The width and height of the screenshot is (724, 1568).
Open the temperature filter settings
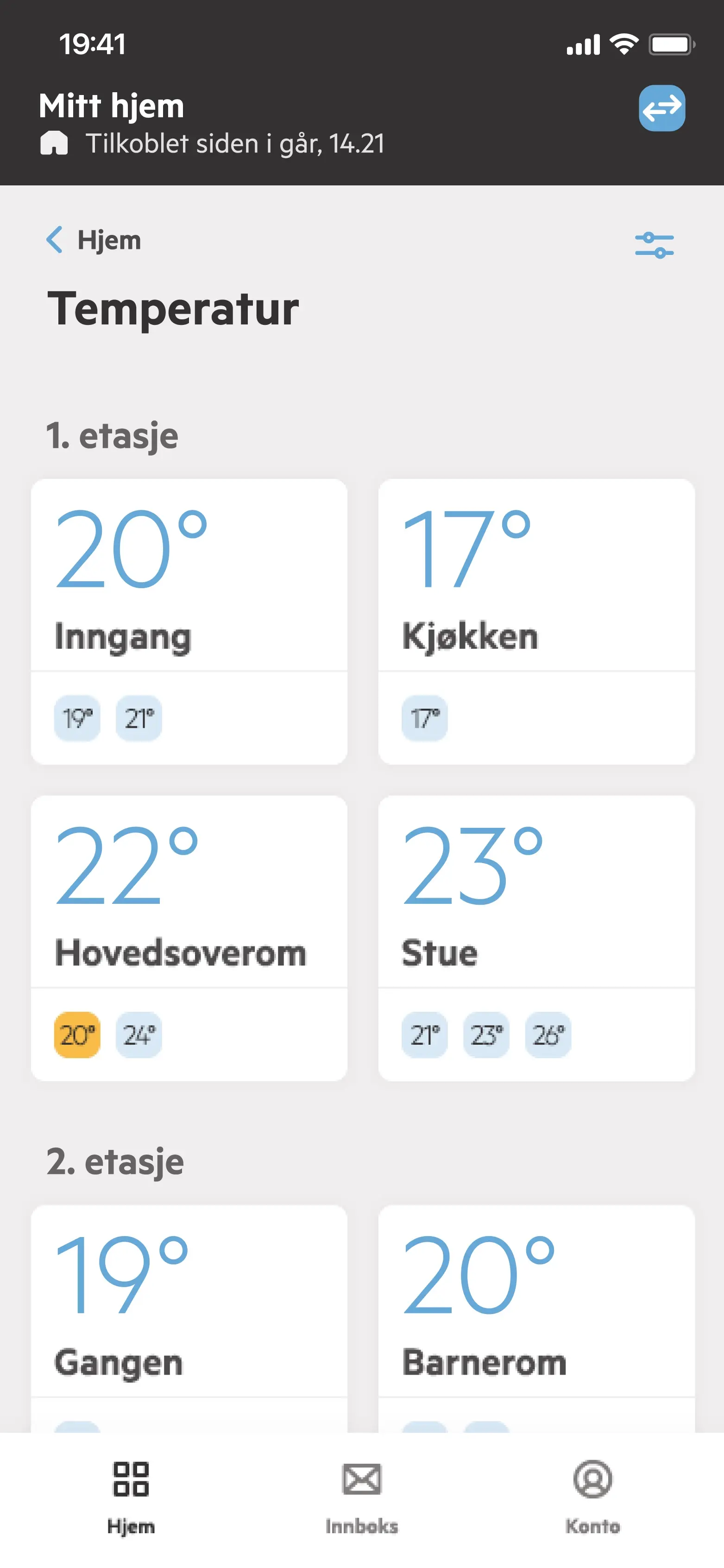654,245
